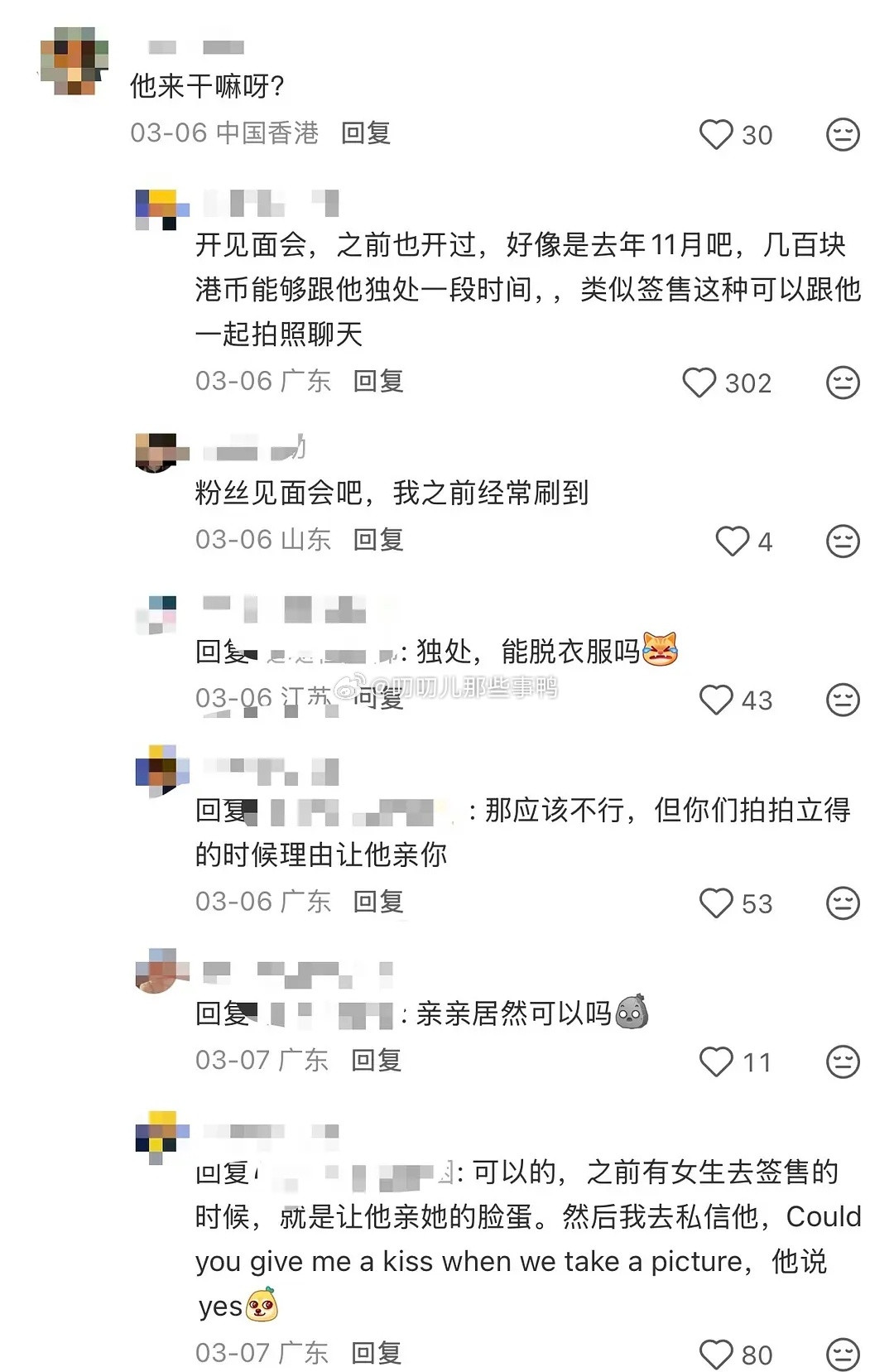Screen dimensions: 894x1372
Task: Tap the smiley icon next to the 53-like reply
Action: (x=842, y=903)
